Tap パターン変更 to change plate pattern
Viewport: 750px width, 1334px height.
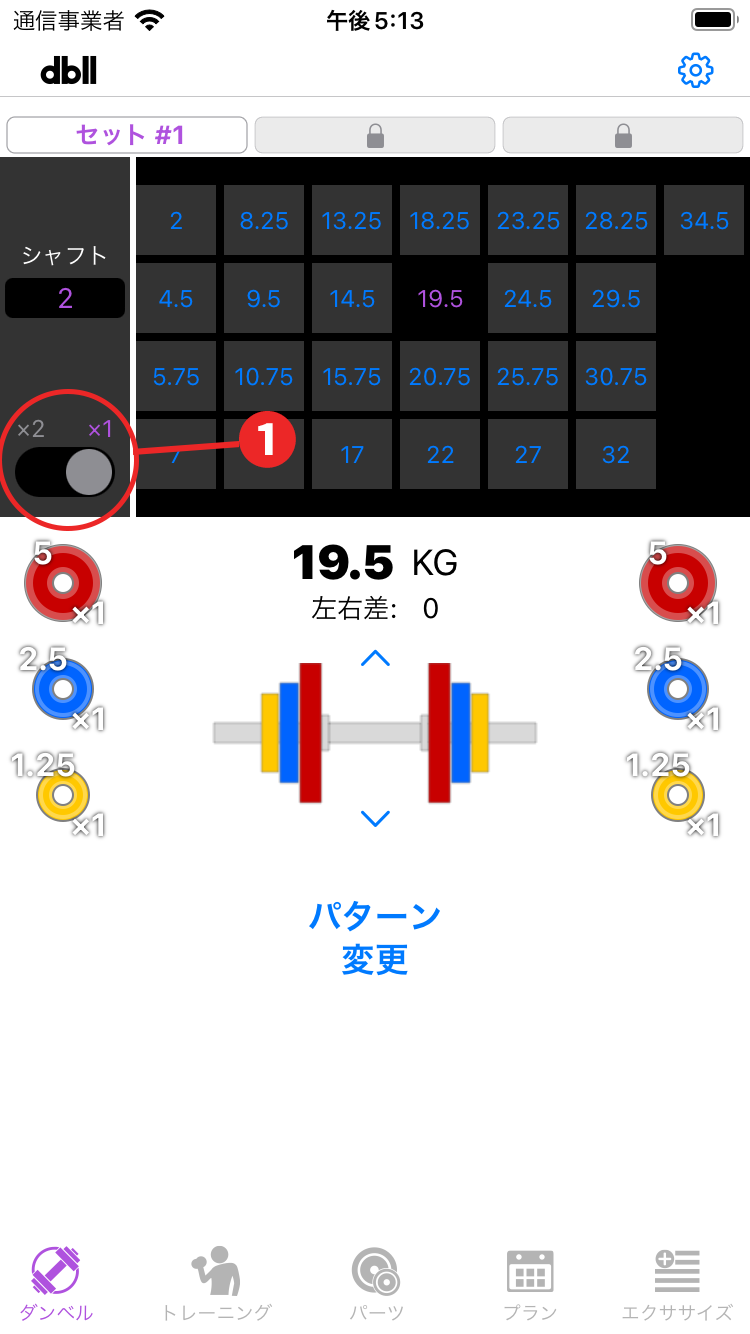click(x=375, y=937)
